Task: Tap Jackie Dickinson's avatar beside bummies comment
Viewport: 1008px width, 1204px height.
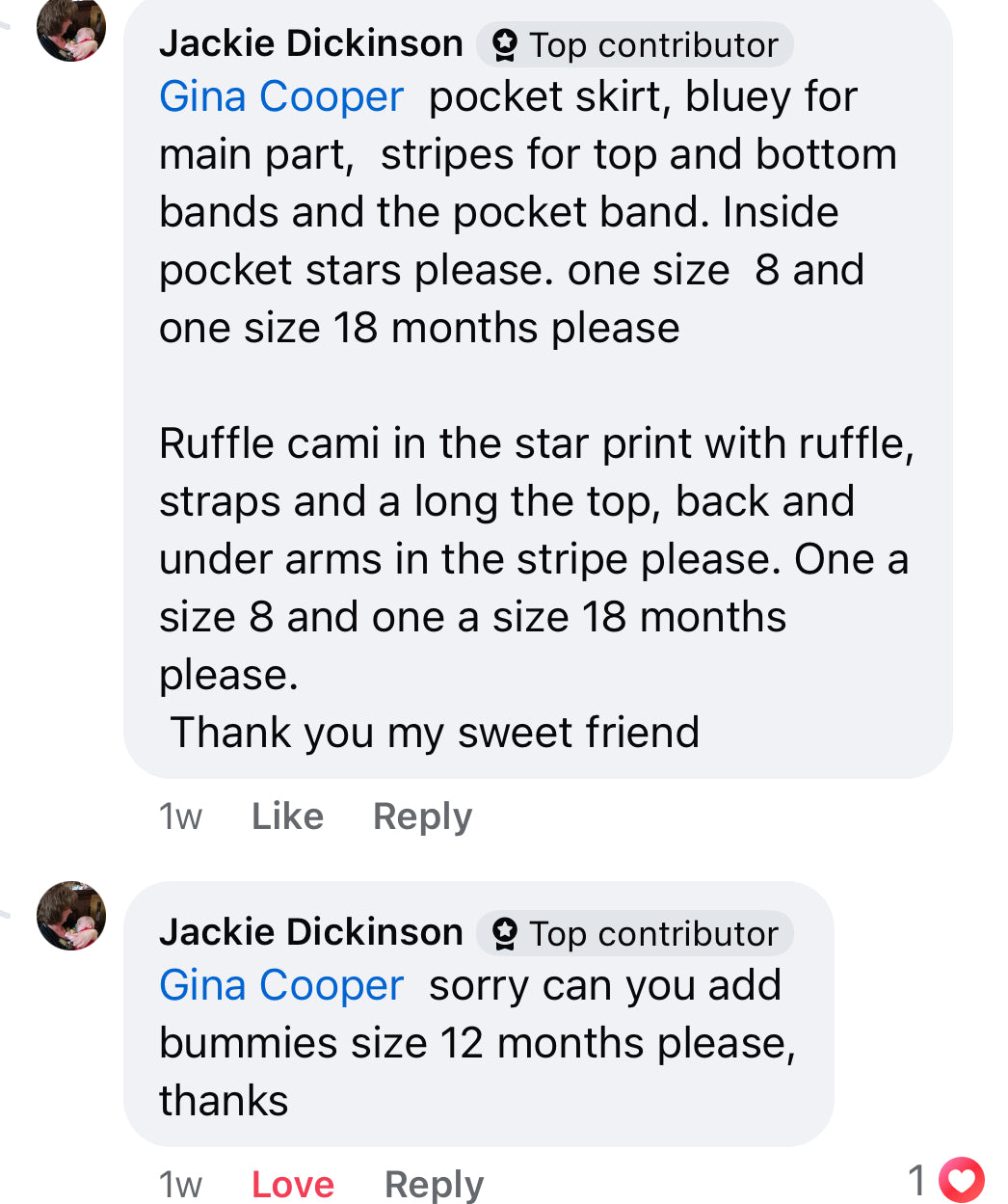Action: tap(70, 915)
